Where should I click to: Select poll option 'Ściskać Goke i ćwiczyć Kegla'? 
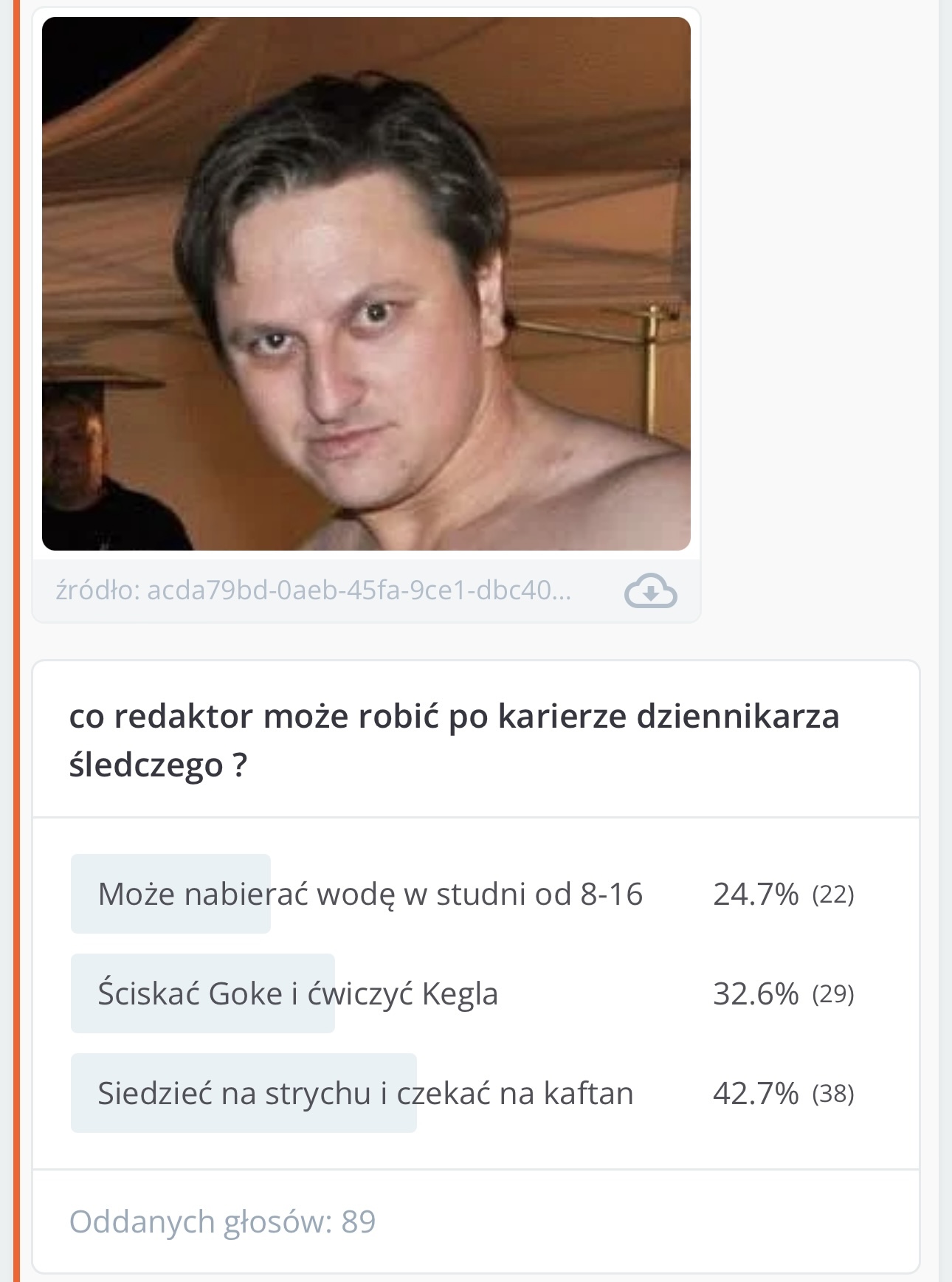[297, 993]
